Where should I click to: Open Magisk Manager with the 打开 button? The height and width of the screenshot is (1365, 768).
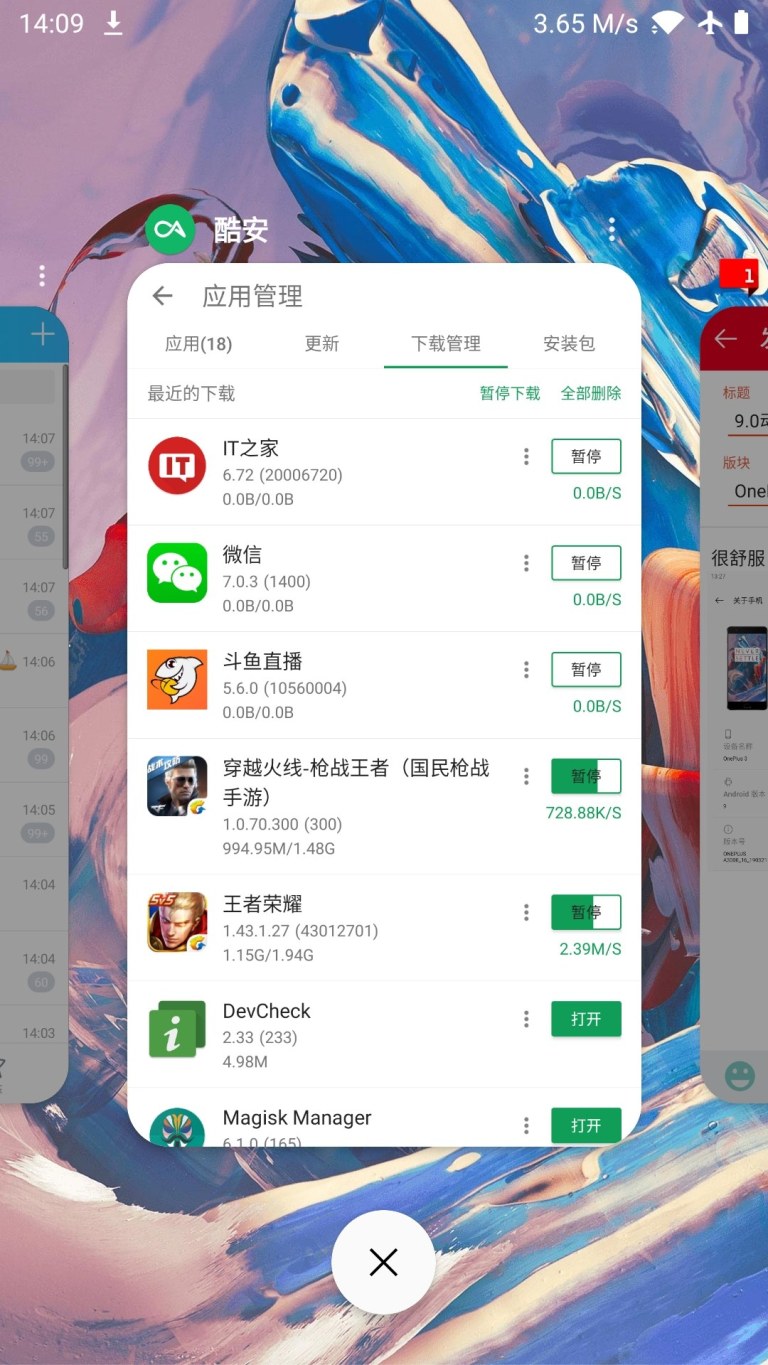tap(586, 1126)
